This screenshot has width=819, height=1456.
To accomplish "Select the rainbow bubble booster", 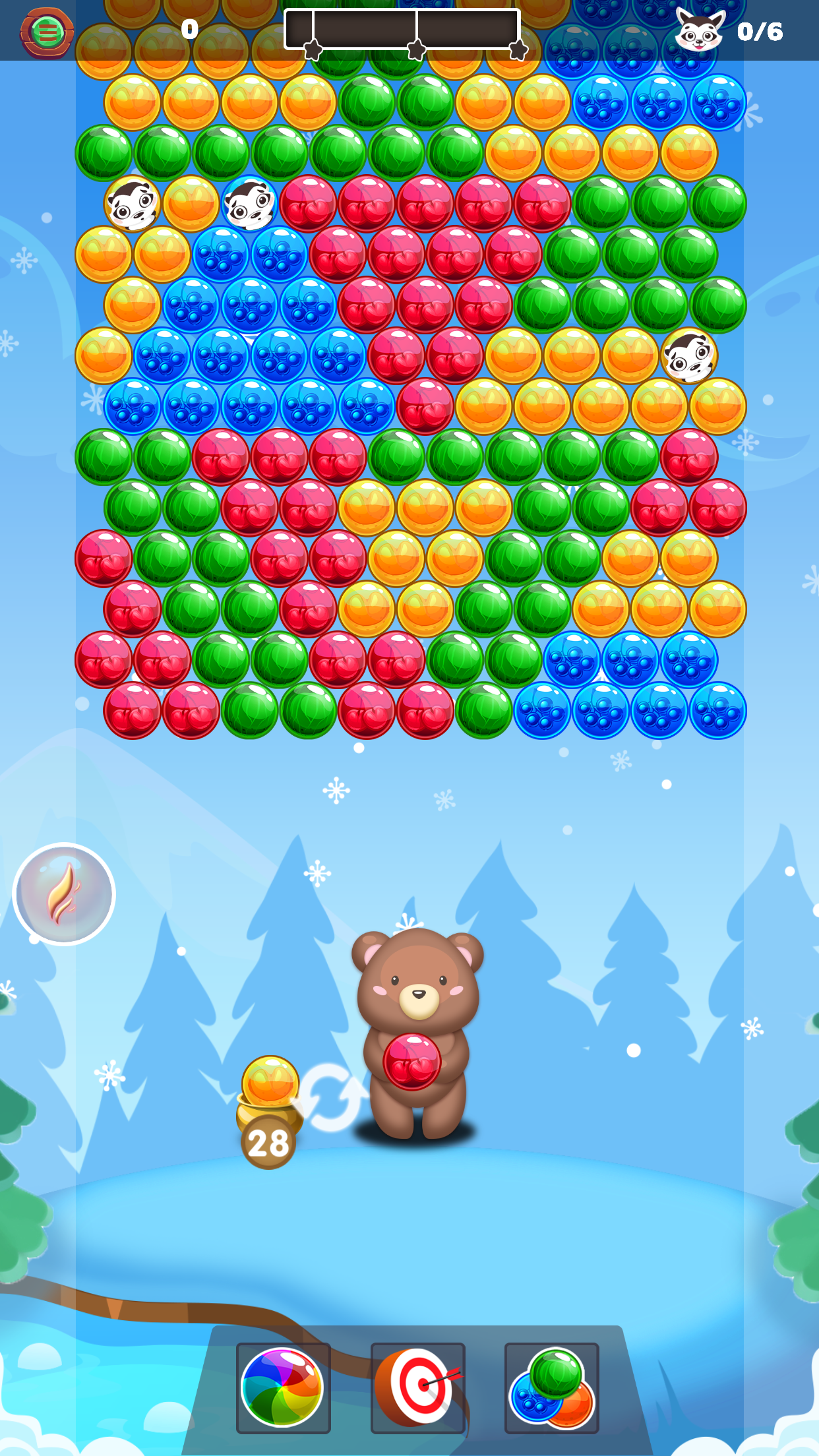I will pyautogui.click(x=283, y=1387).
